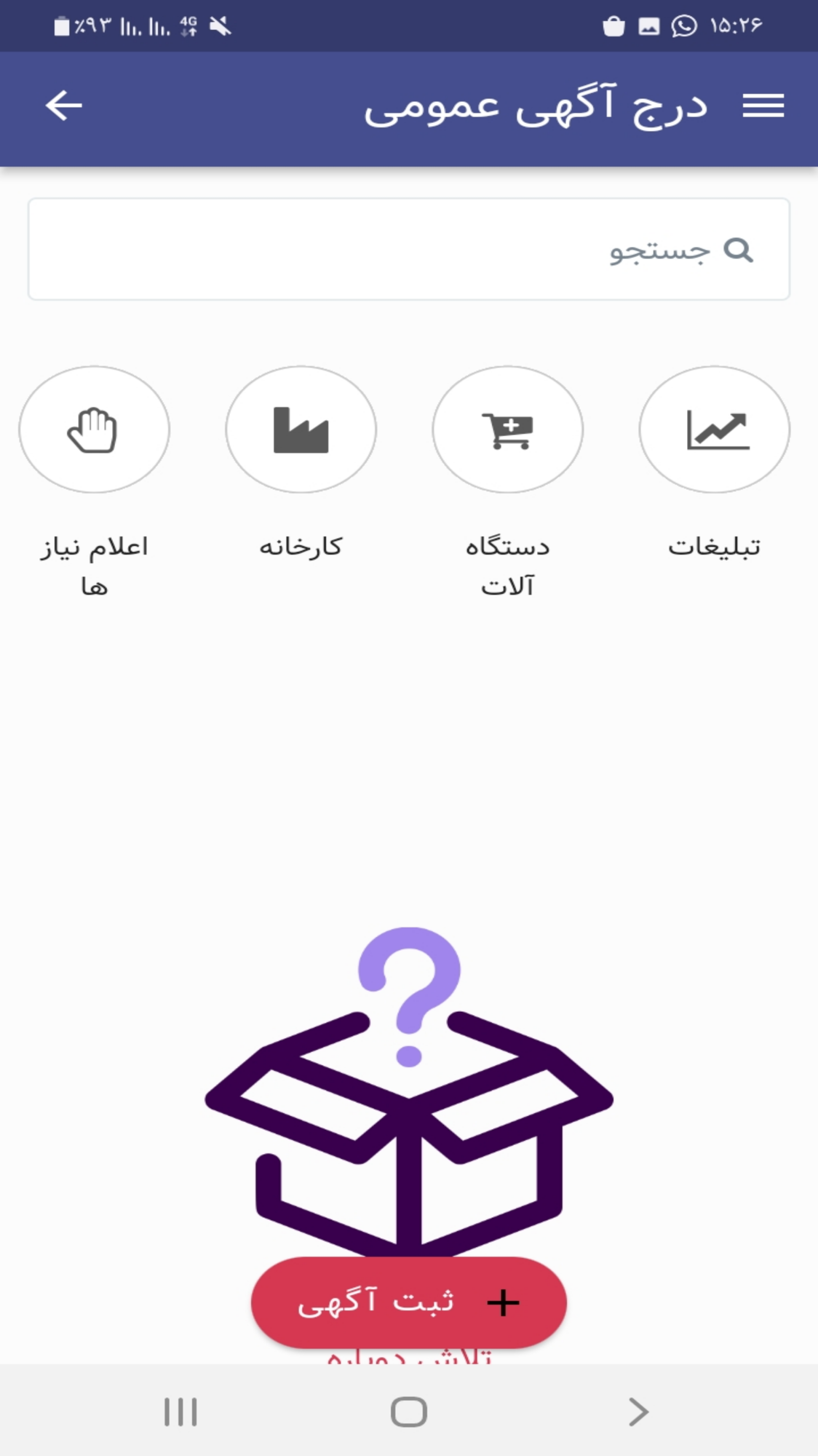This screenshot has height=1456, width=818.
Task: Tap the back arrow in header
Action: point(61,106)
